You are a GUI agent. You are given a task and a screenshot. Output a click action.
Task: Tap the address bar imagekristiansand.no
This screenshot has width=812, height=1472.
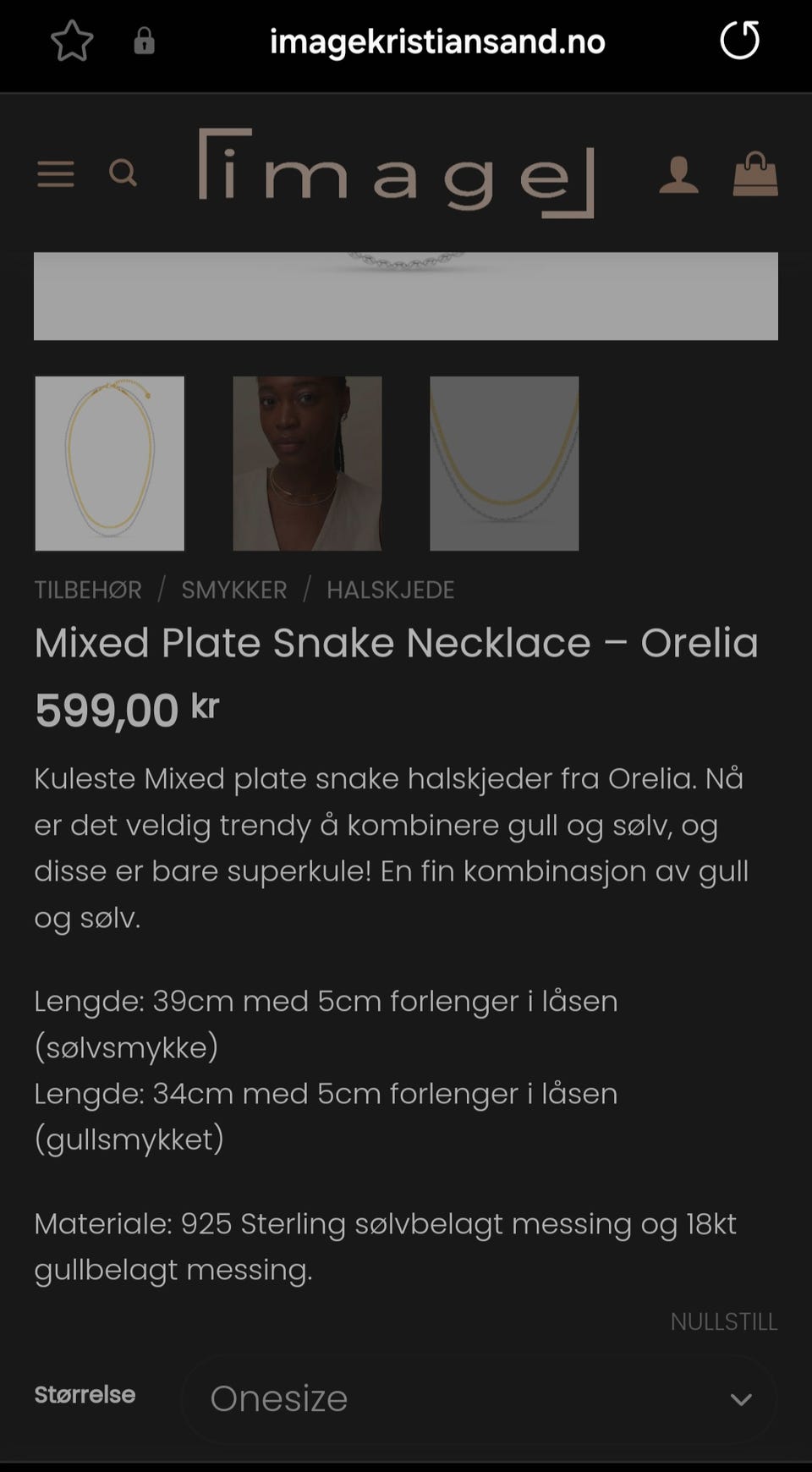436,41
